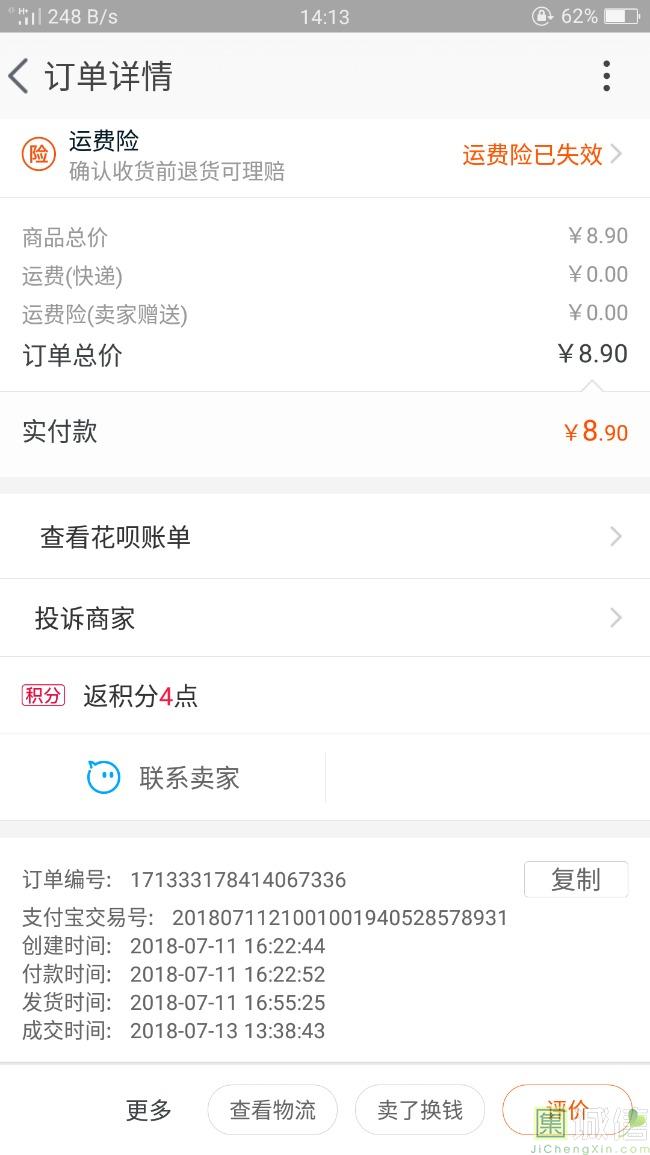Tap the 卖了换钱 button
This screenshot has width=650, height=1155.
pos(420,1110)
